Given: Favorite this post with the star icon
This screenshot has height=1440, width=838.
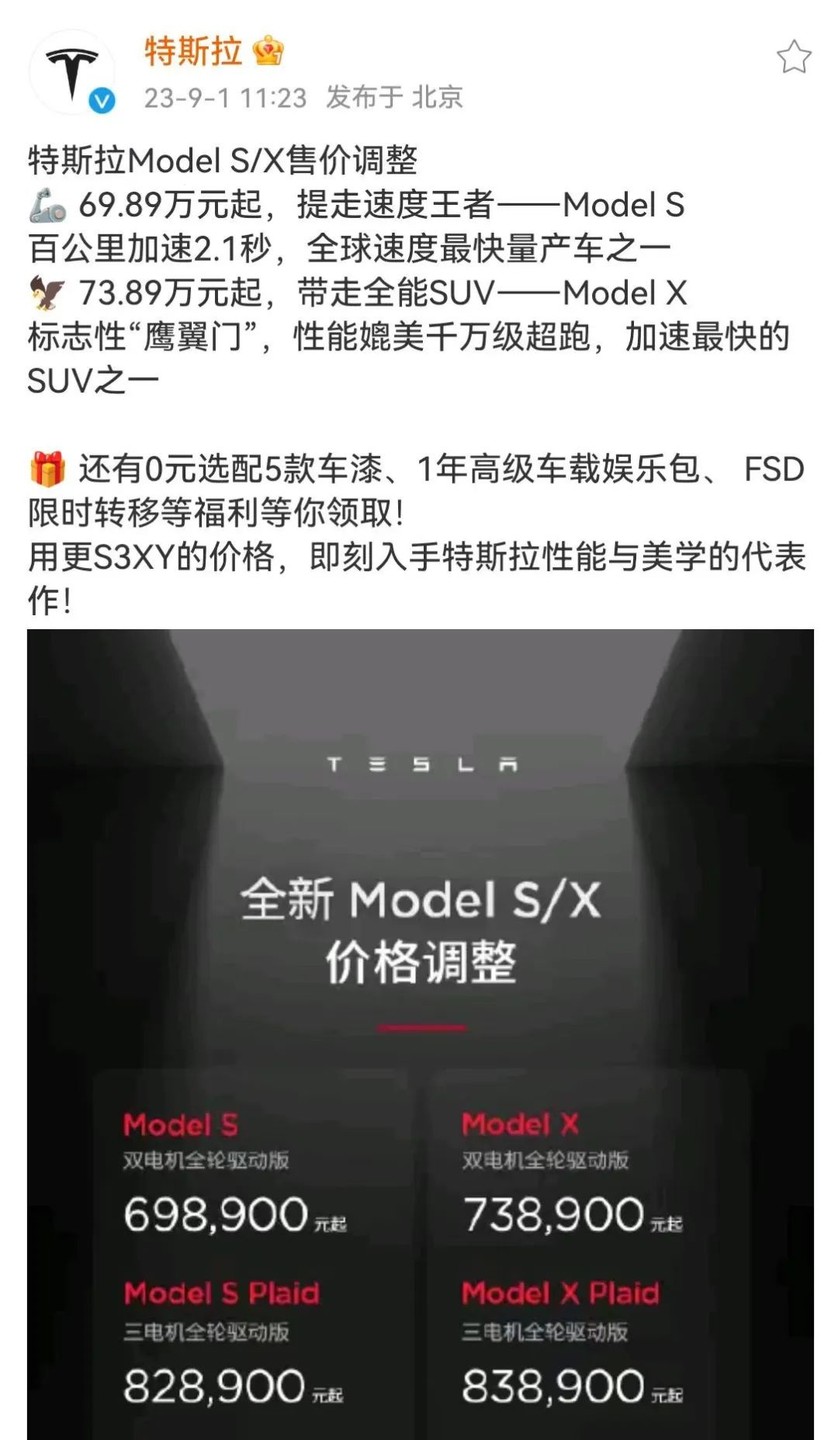Looking at the screenshot, I should point(793,58).
